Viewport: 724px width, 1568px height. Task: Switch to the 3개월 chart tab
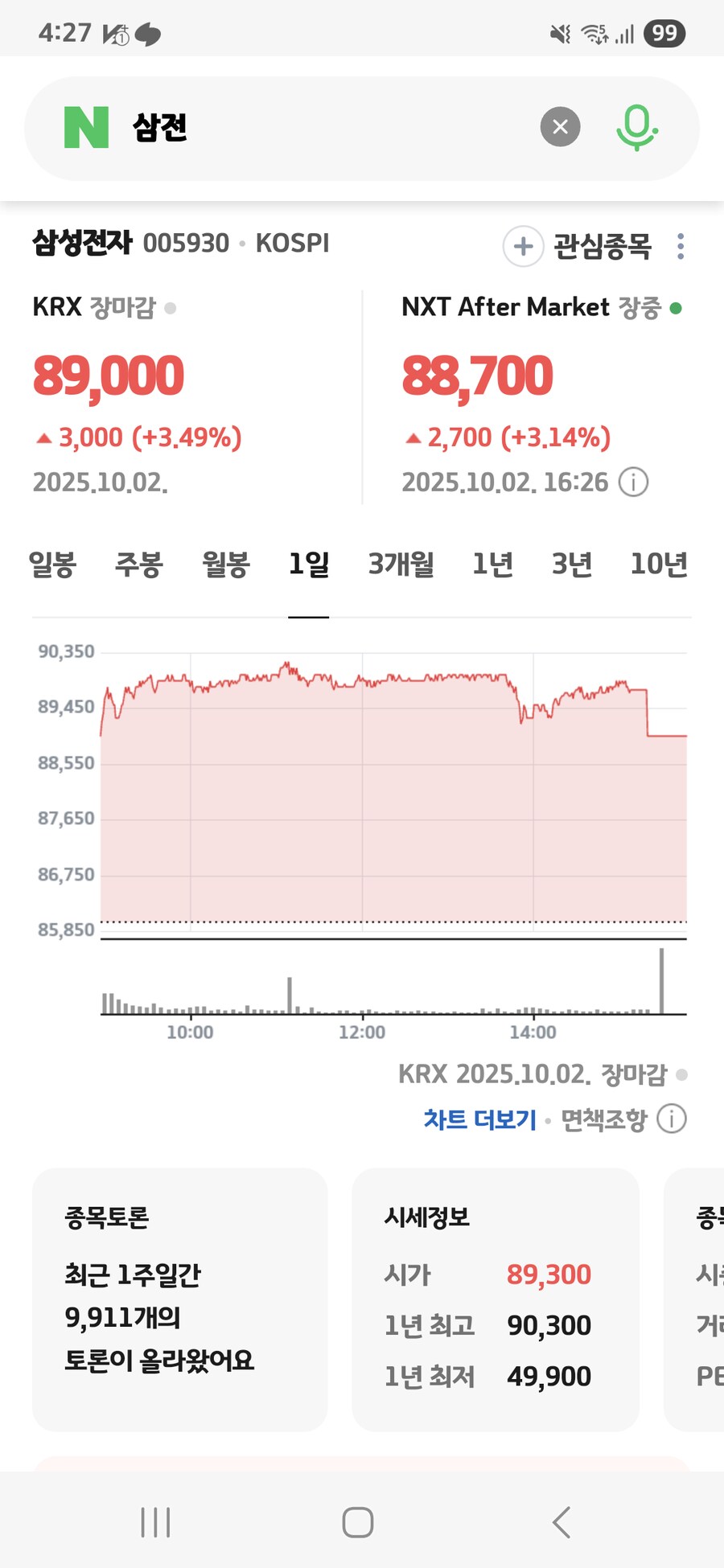coord(401,565)
